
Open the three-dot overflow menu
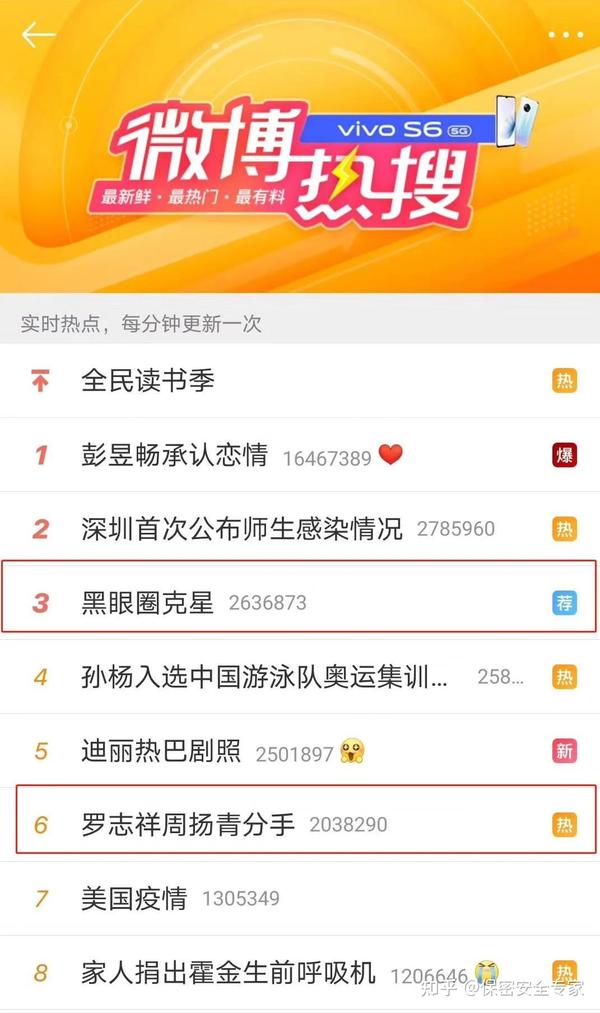click(565, 35)
